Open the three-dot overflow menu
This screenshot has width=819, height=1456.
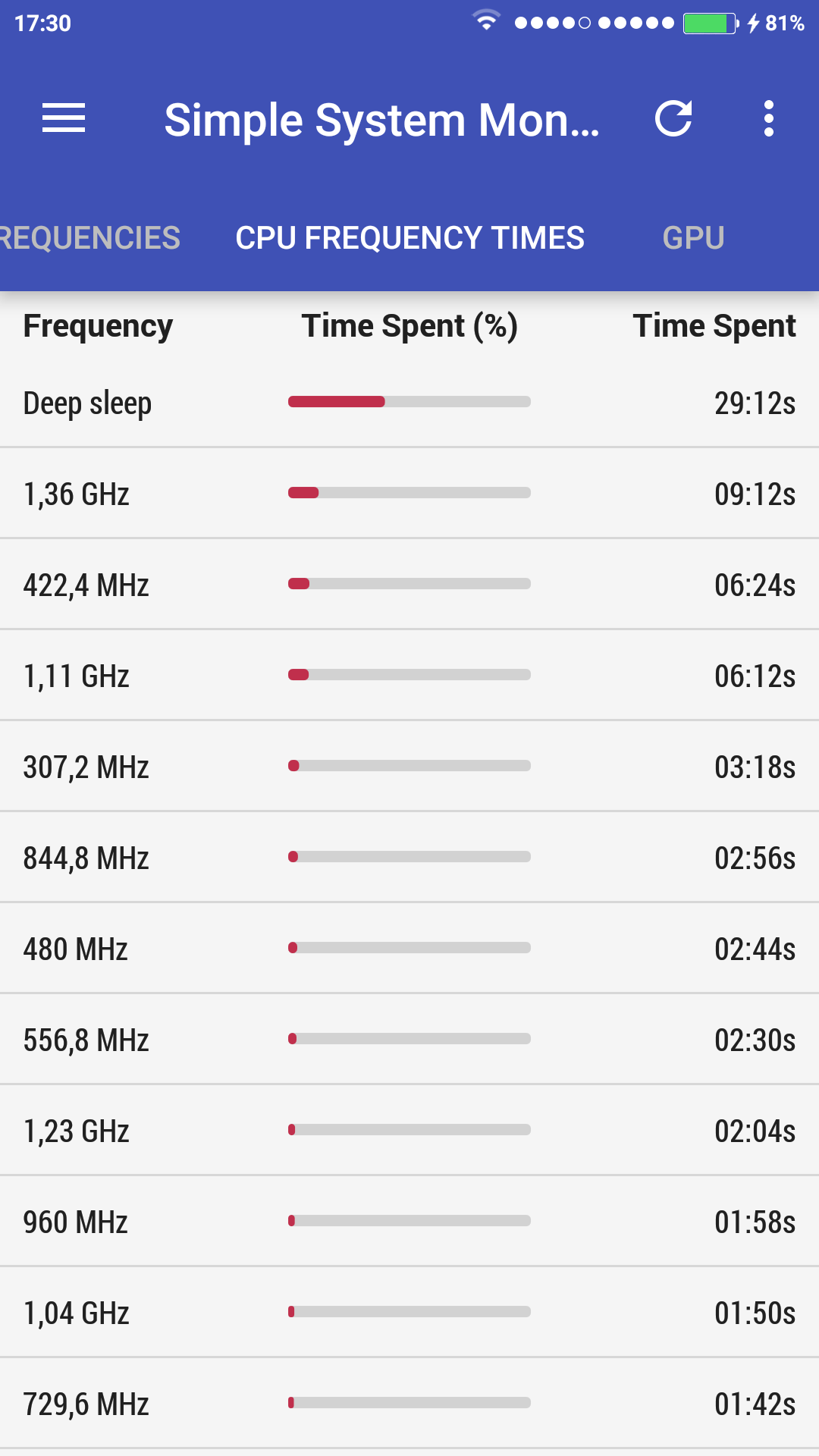coord(768,118)
